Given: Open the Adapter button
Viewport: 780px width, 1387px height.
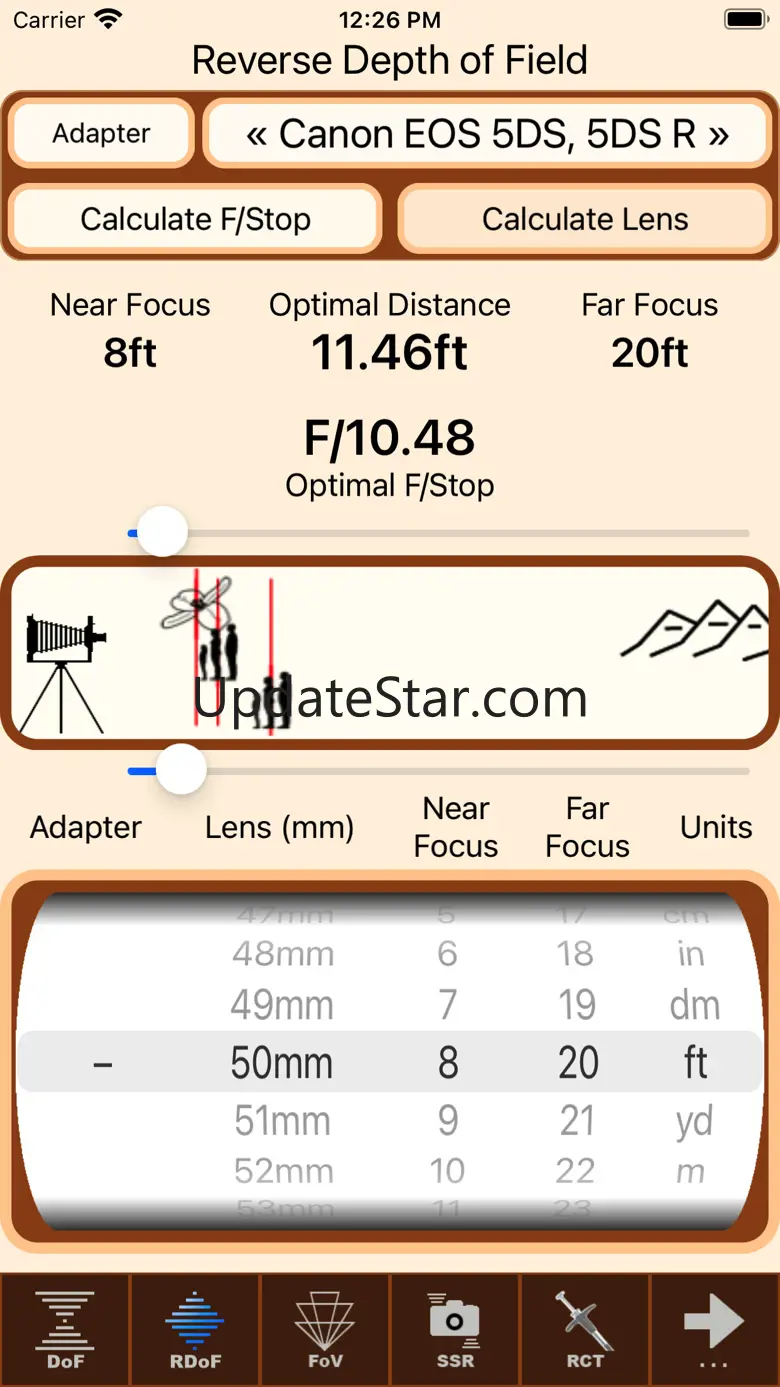Looking at the screenshot, I should [101, 133].
